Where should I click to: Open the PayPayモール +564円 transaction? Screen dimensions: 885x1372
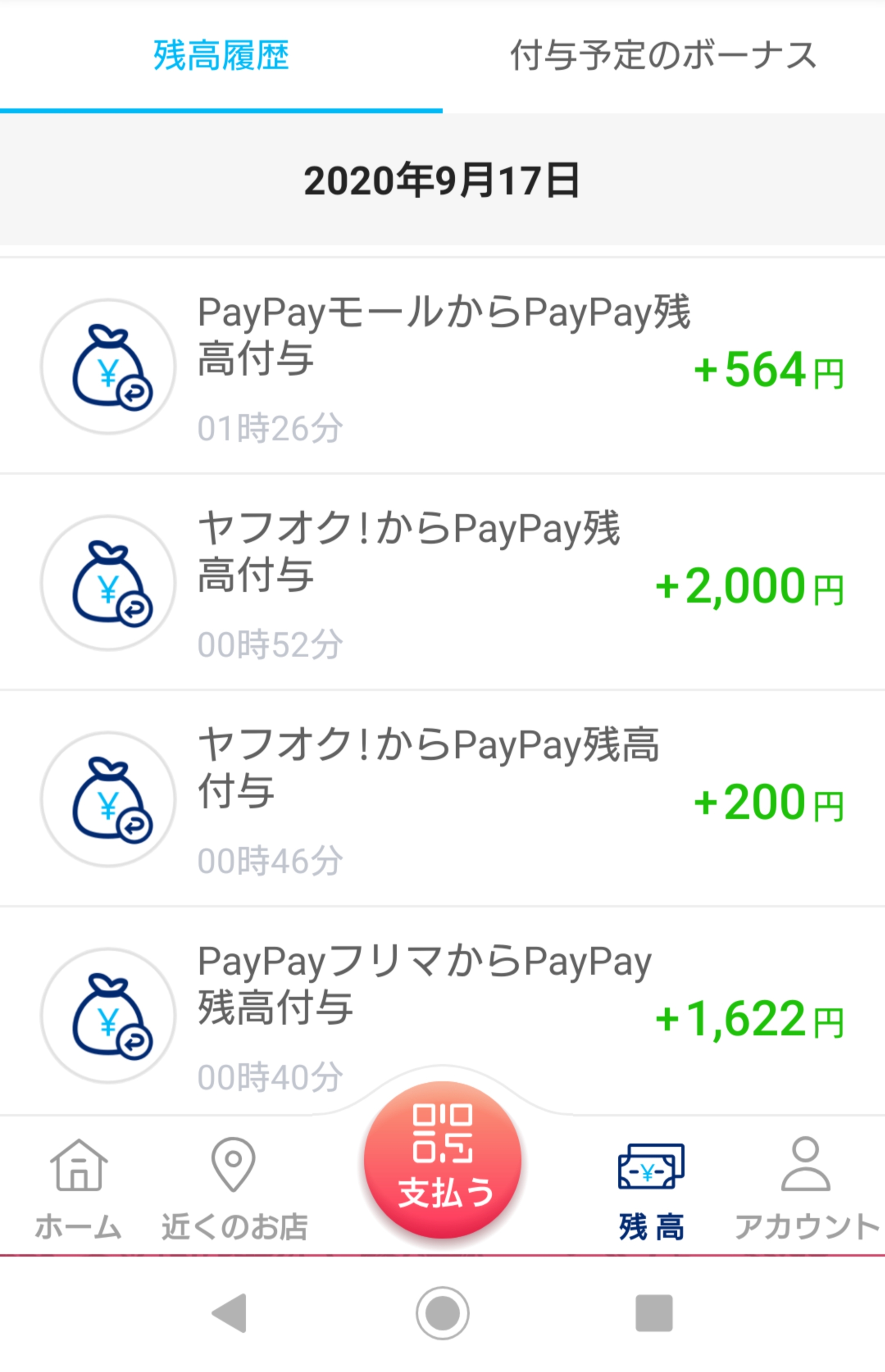(443, 366)
